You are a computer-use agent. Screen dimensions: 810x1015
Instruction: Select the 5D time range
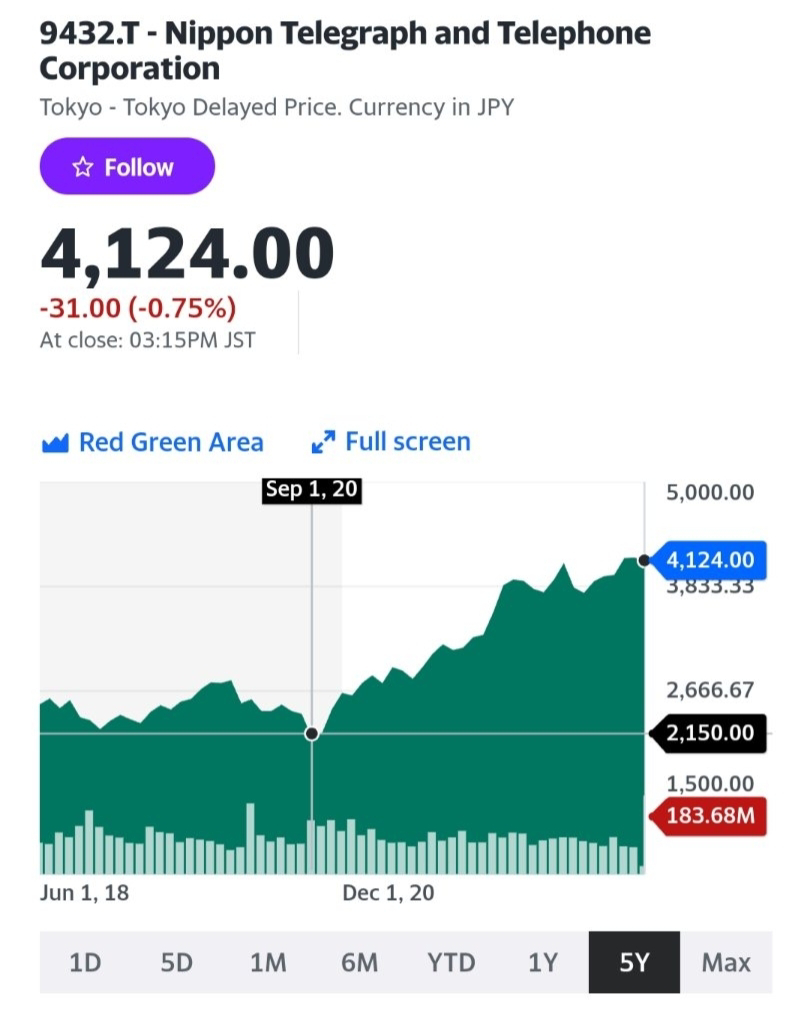point(176,962)
